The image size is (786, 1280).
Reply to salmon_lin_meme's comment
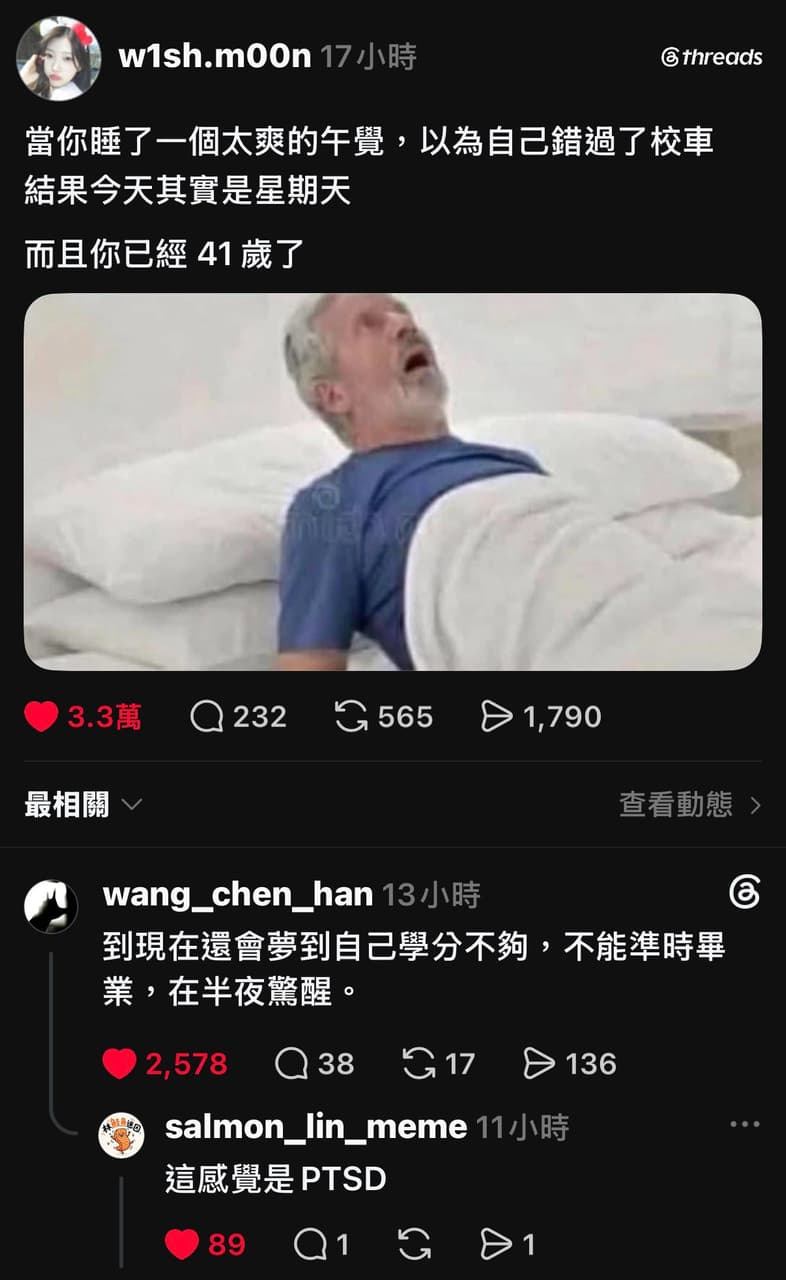(322, 1244)
